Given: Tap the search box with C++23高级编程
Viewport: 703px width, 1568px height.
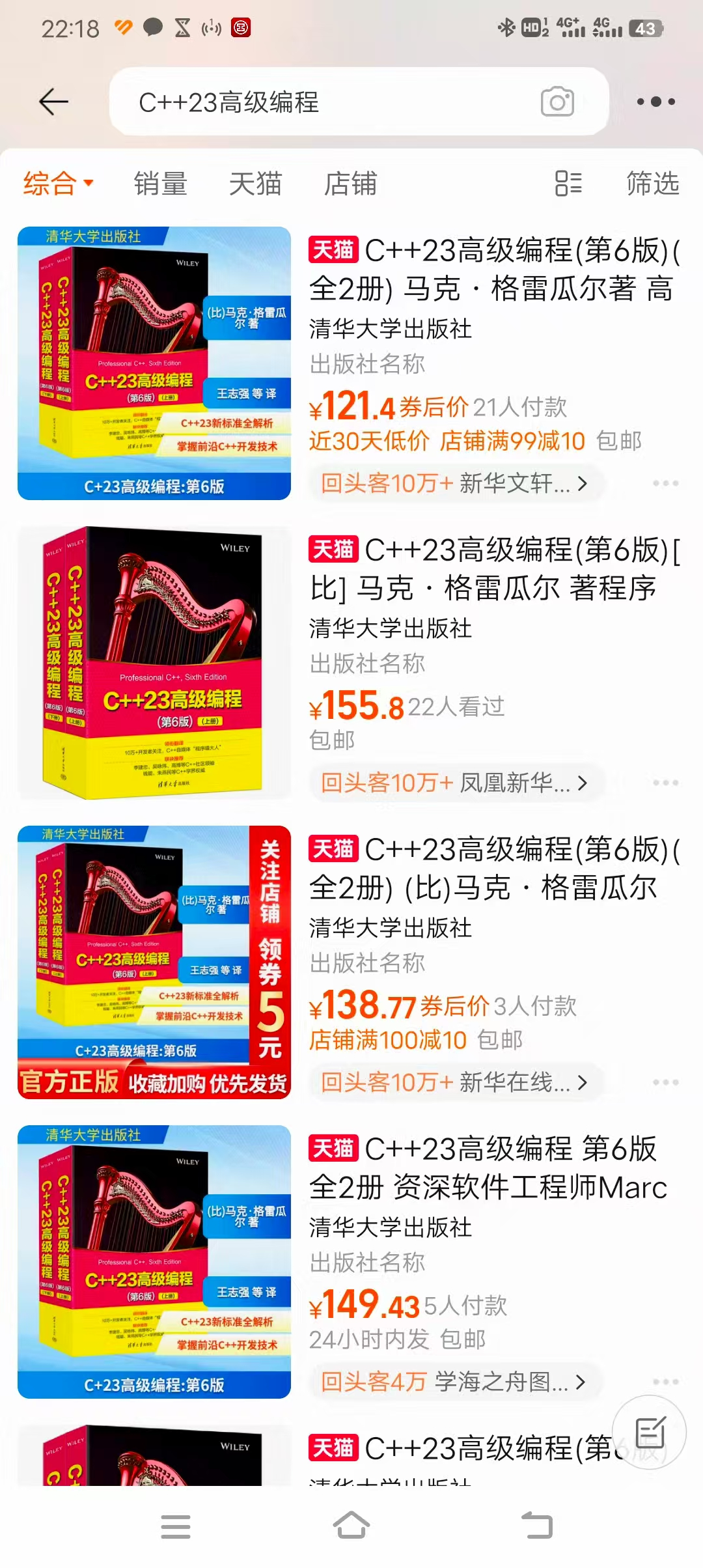Looking at the screenshot, I should click(359, 102).
